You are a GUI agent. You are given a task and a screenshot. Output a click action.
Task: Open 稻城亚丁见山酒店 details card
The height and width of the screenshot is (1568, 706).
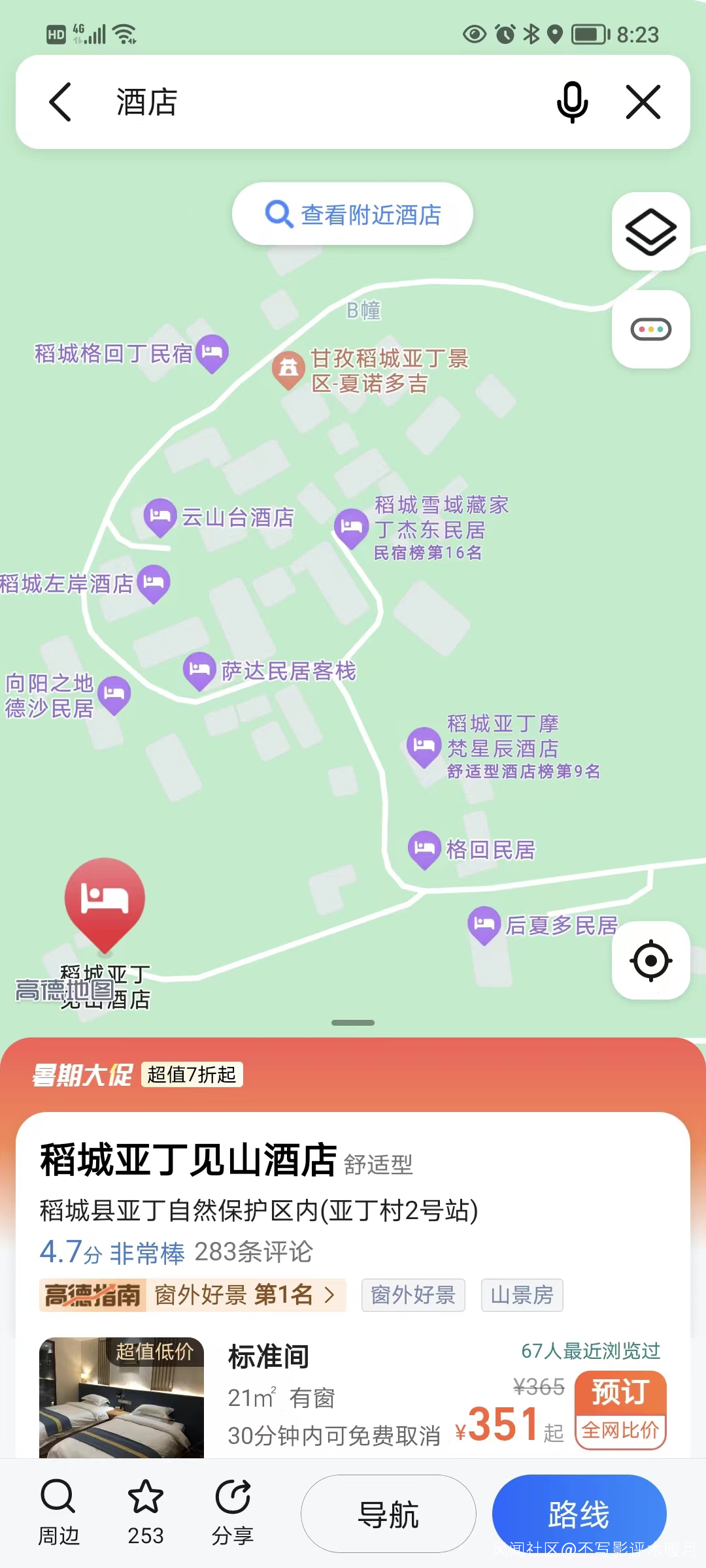tap(189, 1161)
